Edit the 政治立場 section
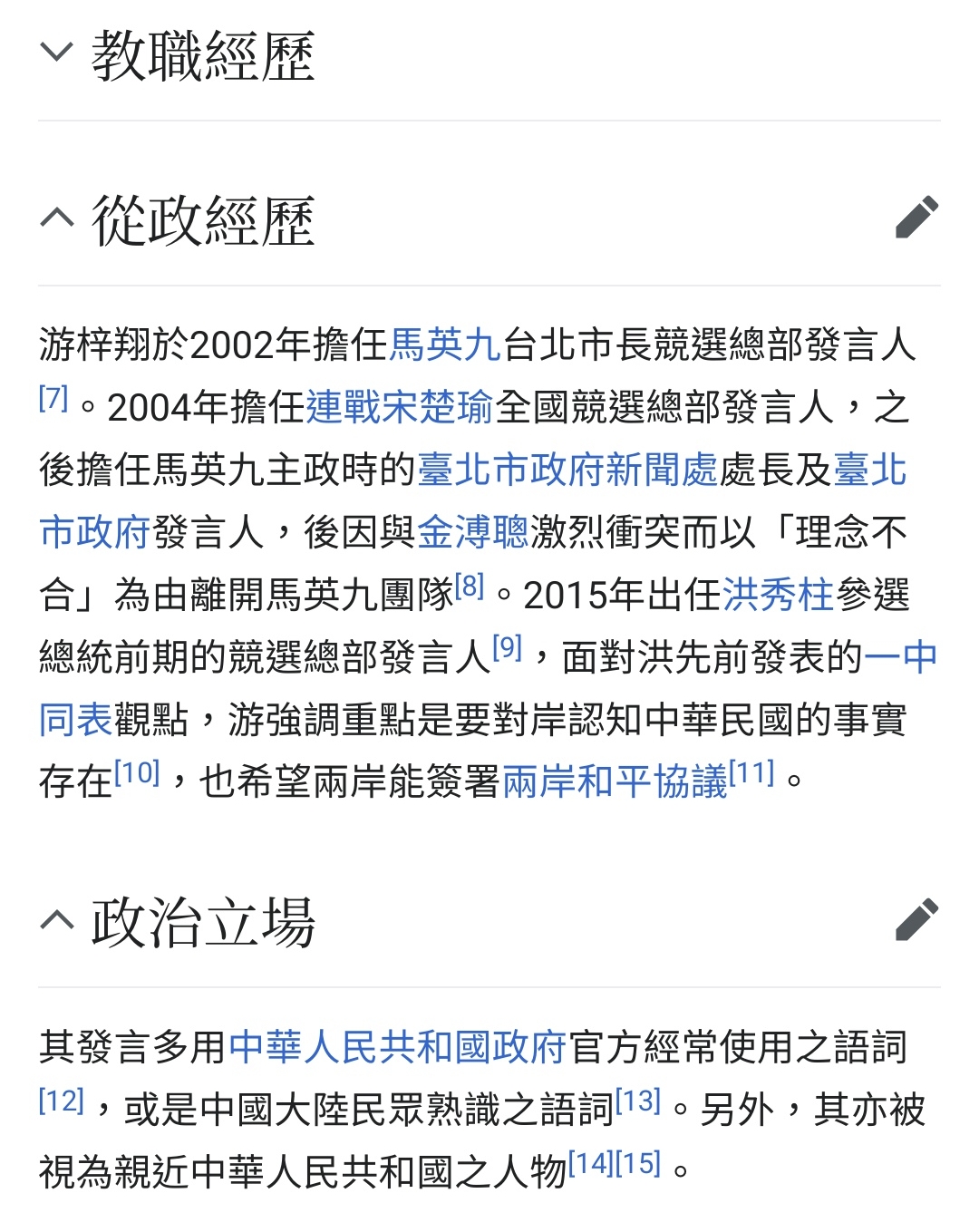 (916, 920)
